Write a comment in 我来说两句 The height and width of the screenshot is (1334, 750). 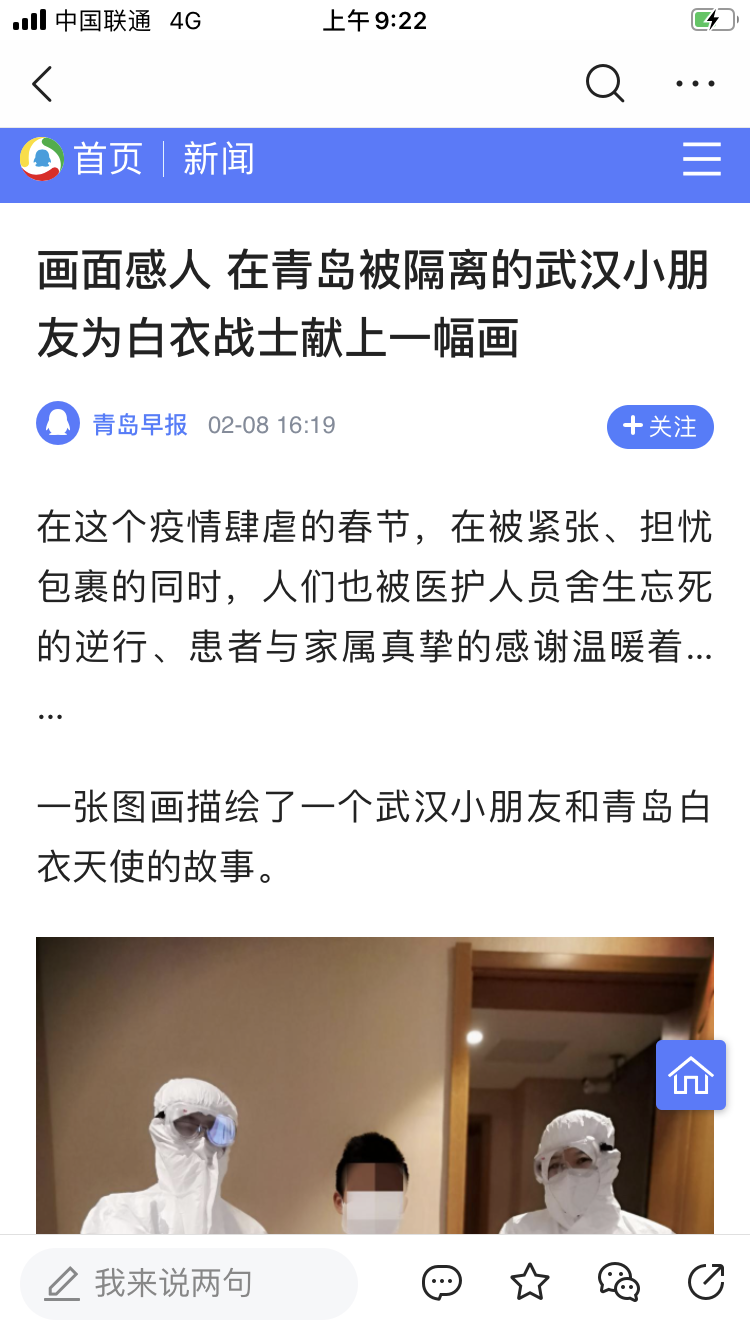tap(189, 1283)
